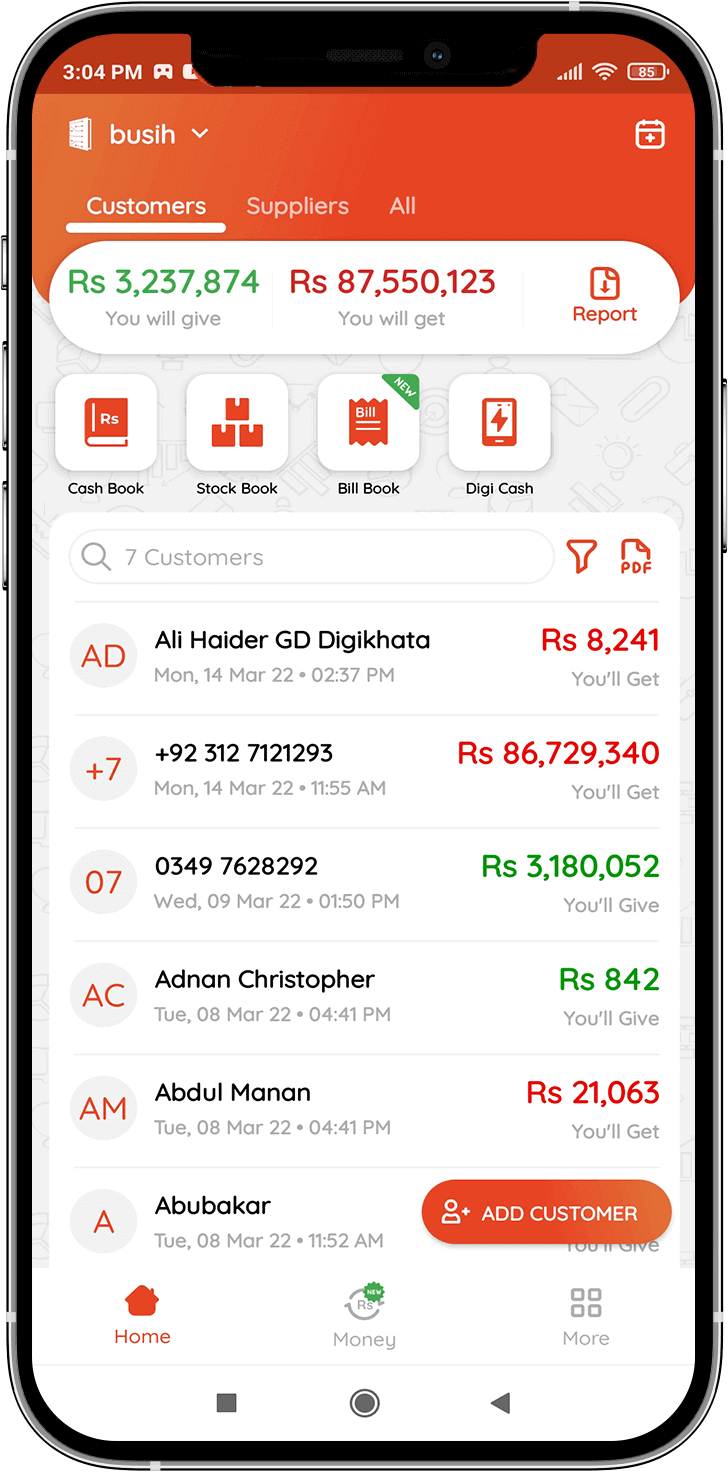Tap the customers search field

[310, 557]
